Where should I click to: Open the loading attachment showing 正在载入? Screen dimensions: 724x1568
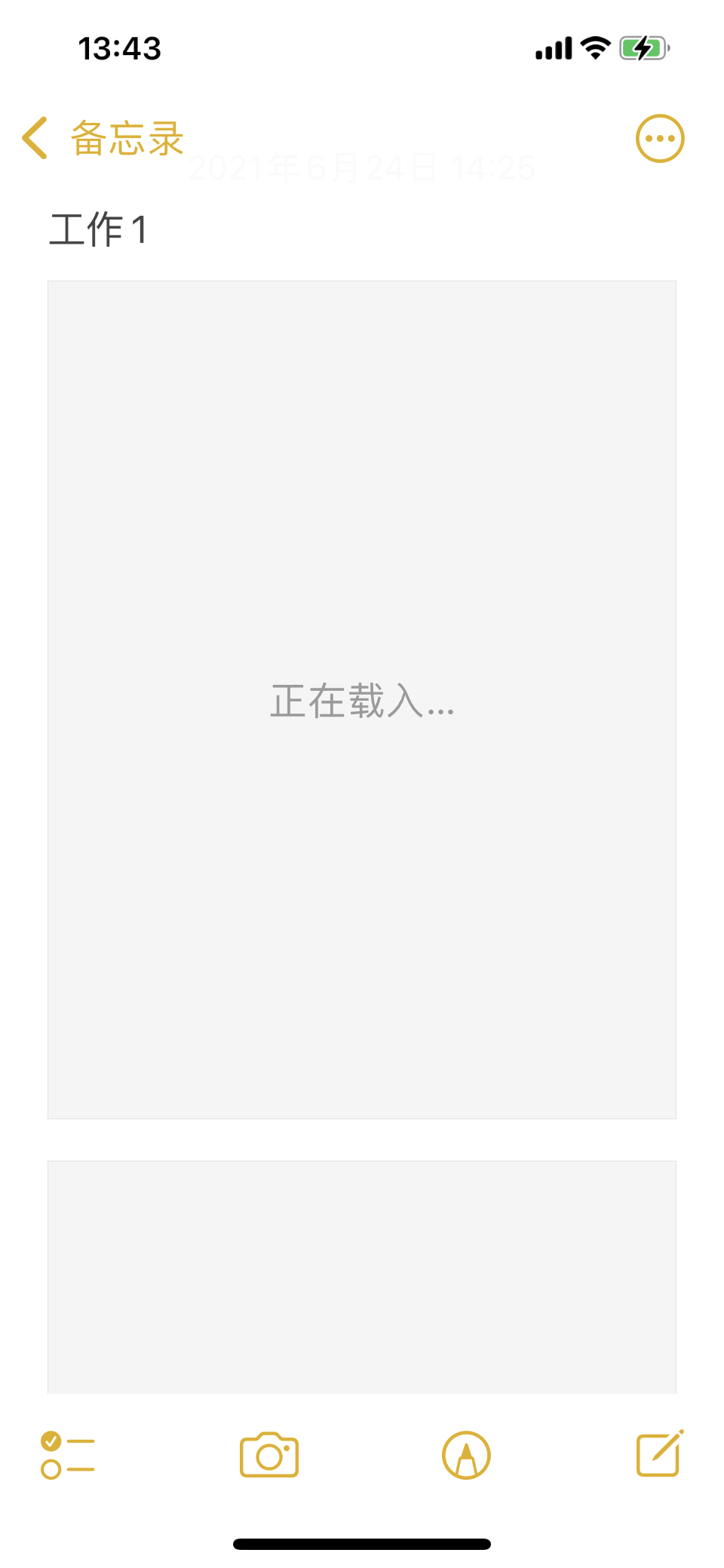click(x=362, y=700)
